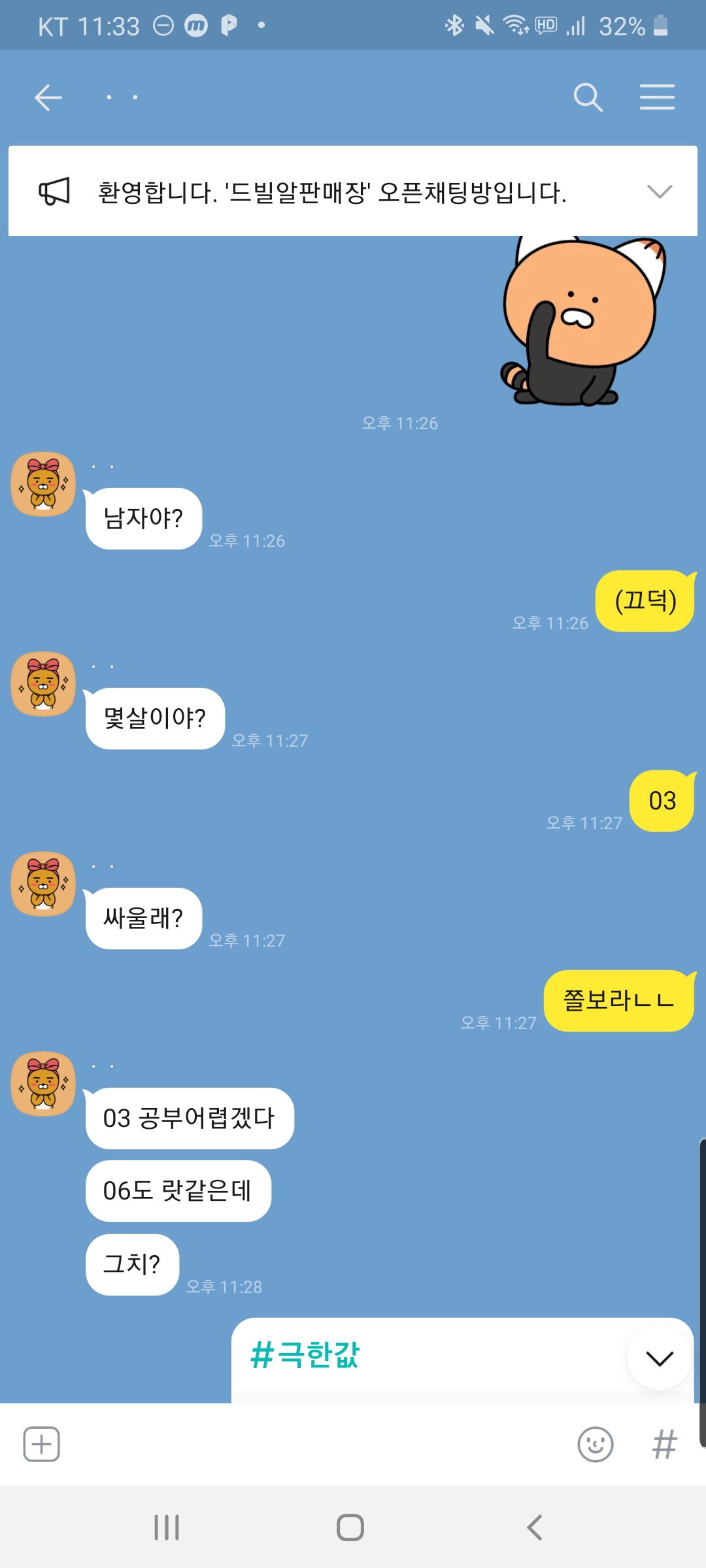The width and height of the screenshot is (706, 1568).
Task: Expand the welcome notice banner
Action: pos(659,191)
